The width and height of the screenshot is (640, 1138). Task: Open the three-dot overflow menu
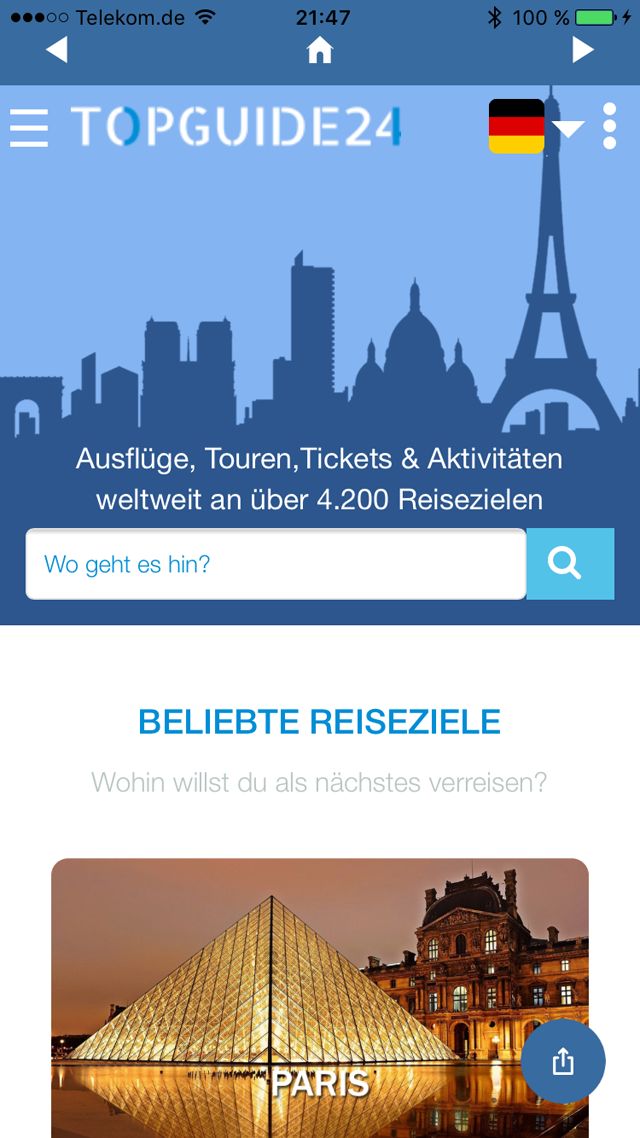(x=610, y=127)
